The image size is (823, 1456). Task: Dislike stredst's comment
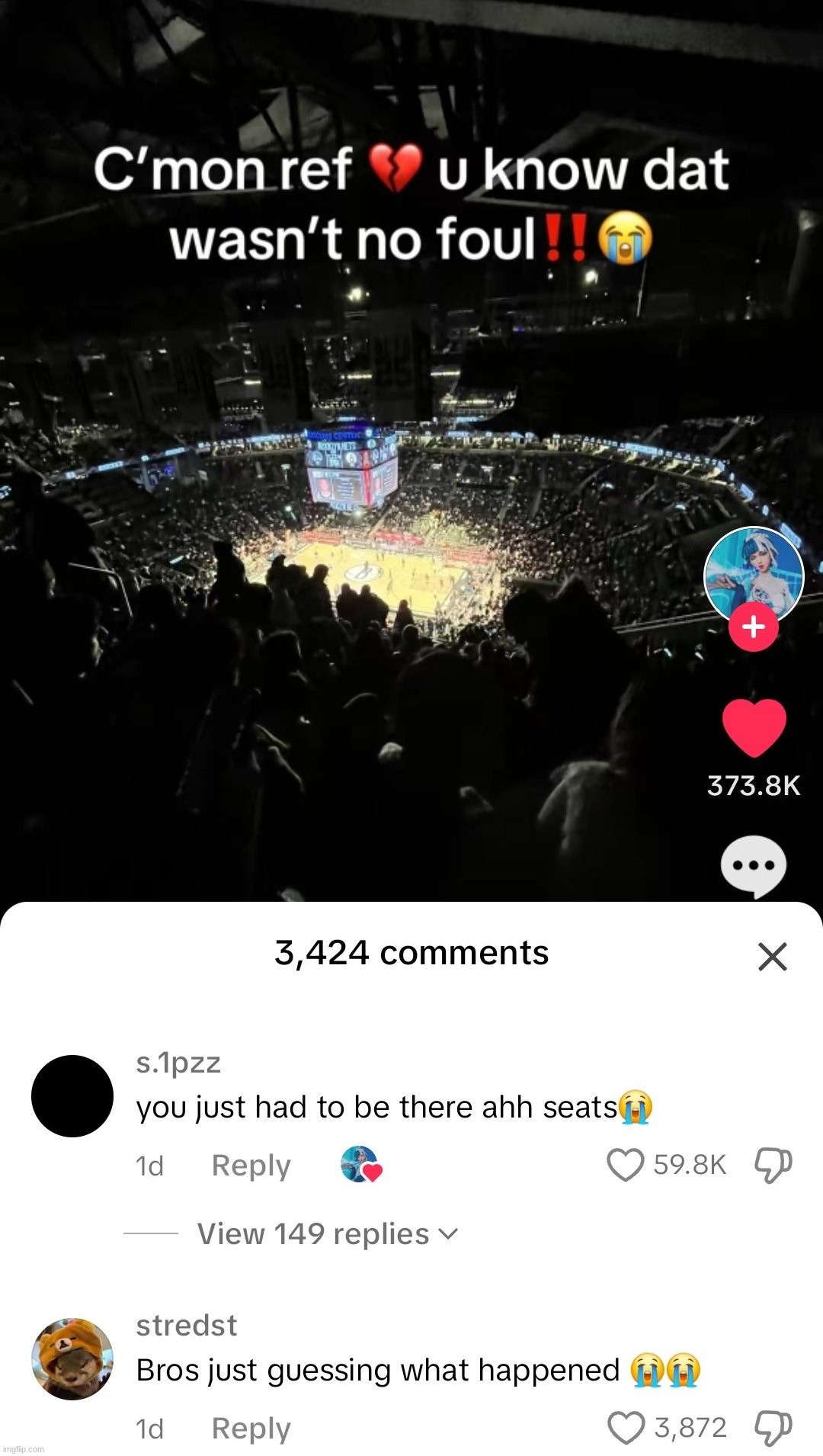(x=773, y=1428)
